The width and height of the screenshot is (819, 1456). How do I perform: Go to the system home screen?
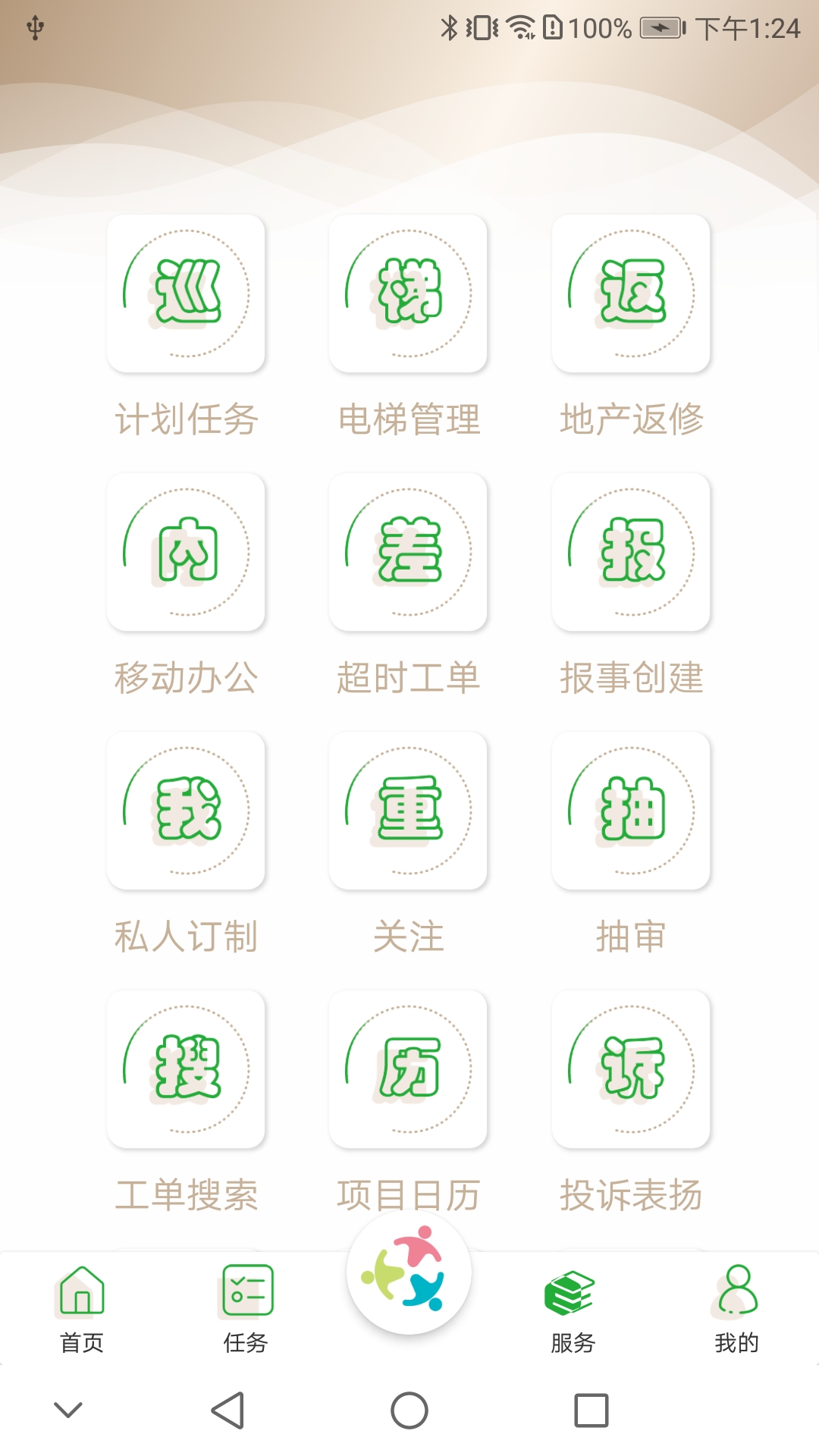tap(409, 1410)
